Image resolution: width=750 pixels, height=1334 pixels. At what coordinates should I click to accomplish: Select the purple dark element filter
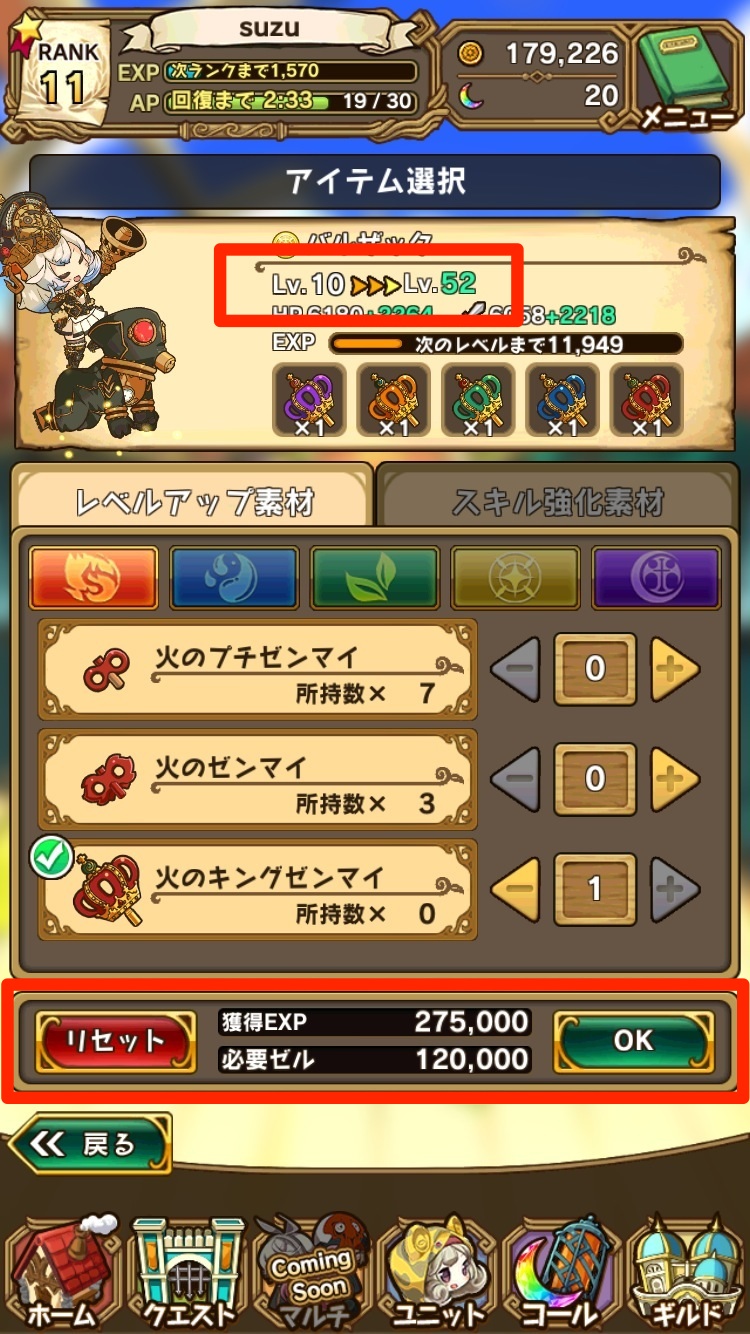[656, 578]
